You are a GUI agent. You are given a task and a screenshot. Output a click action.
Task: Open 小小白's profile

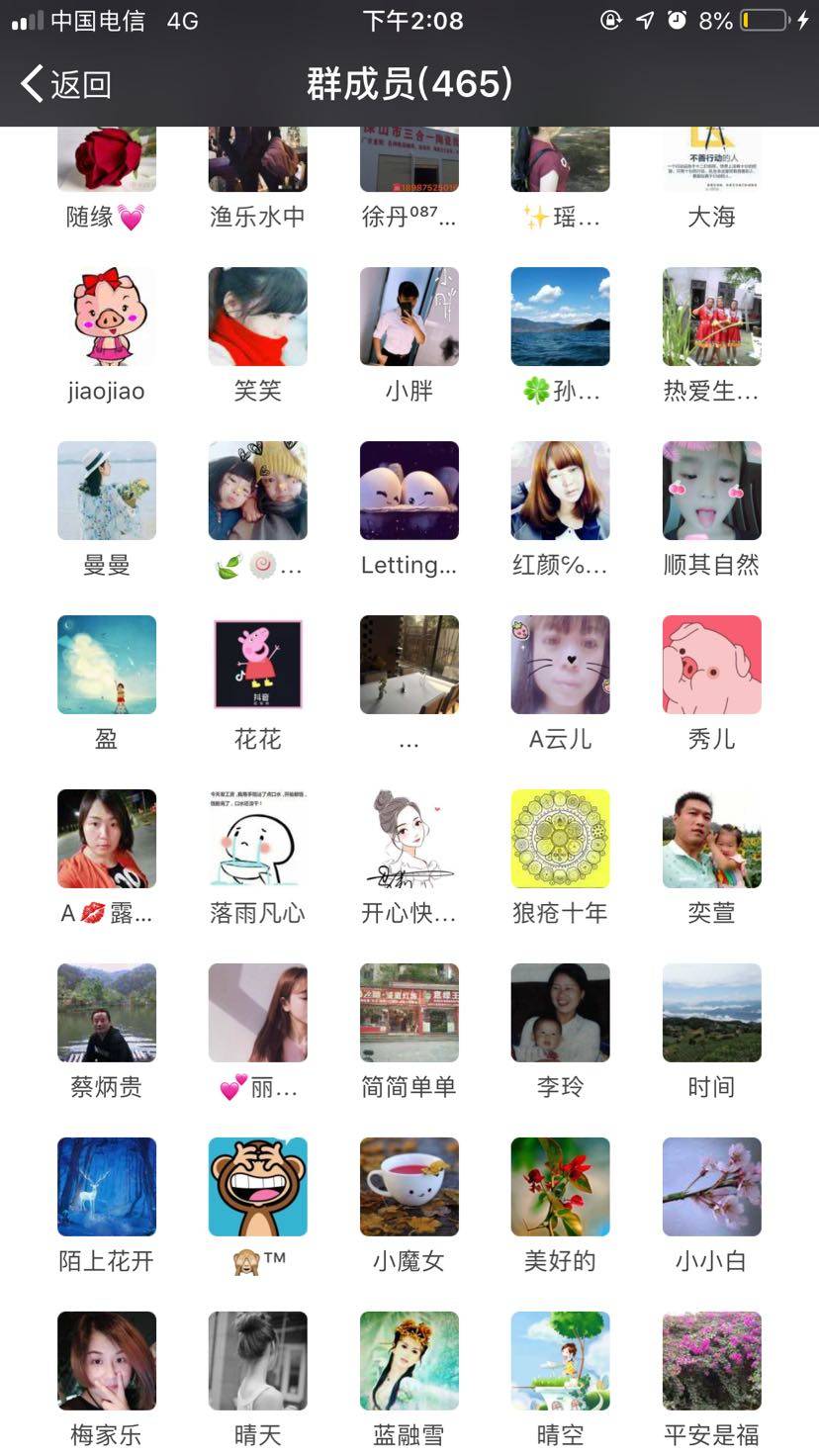pyautogui.click(x=712, y=1187)
